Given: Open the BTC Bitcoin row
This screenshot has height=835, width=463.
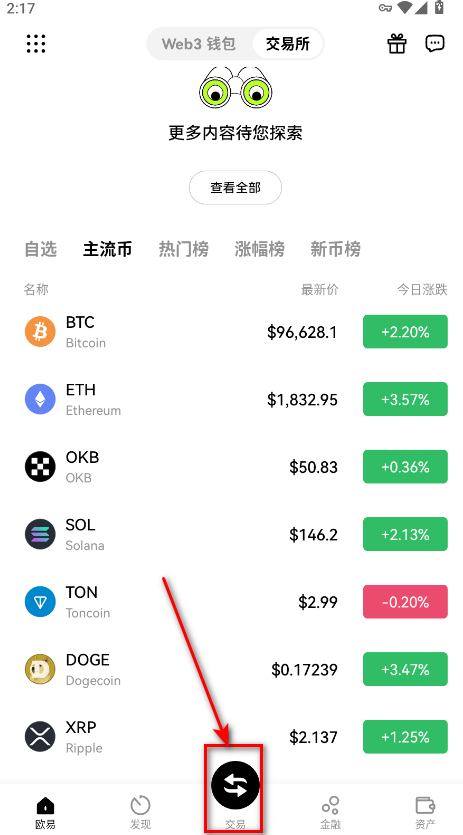Looking at the screenshot, I should click(x=235, y=332).
